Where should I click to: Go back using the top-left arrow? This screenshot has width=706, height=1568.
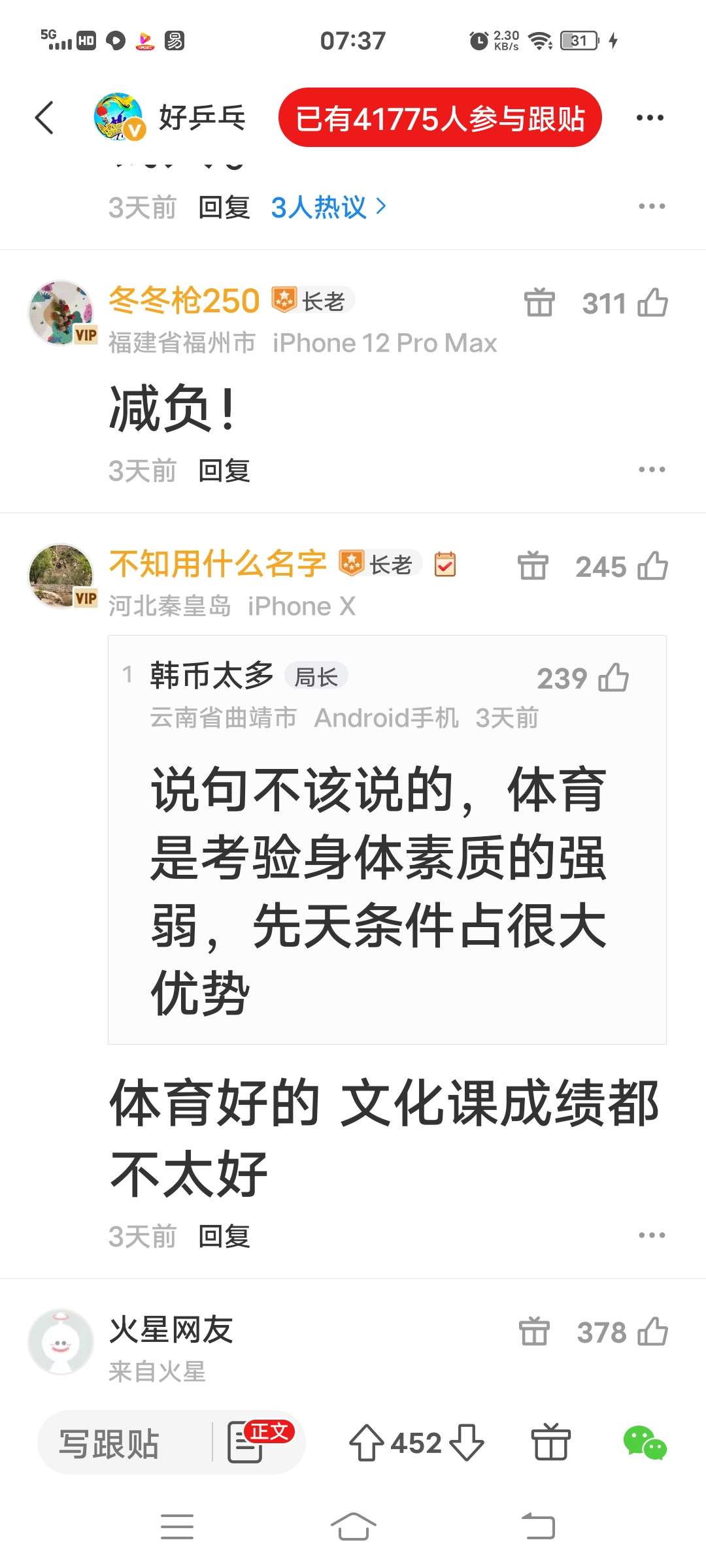click(x=44, y=118)
